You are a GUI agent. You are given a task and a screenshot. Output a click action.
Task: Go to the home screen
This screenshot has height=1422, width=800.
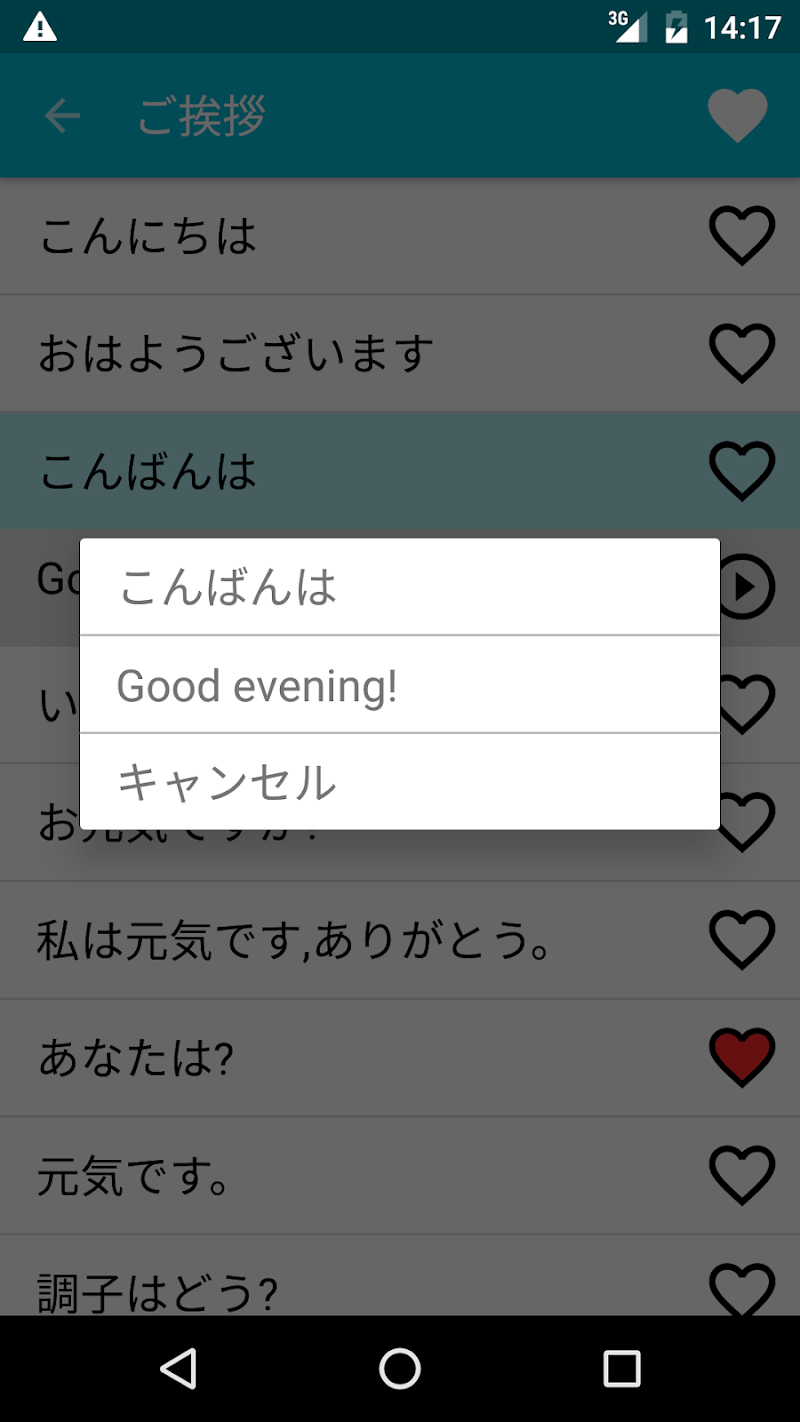tap(399, 1368)
